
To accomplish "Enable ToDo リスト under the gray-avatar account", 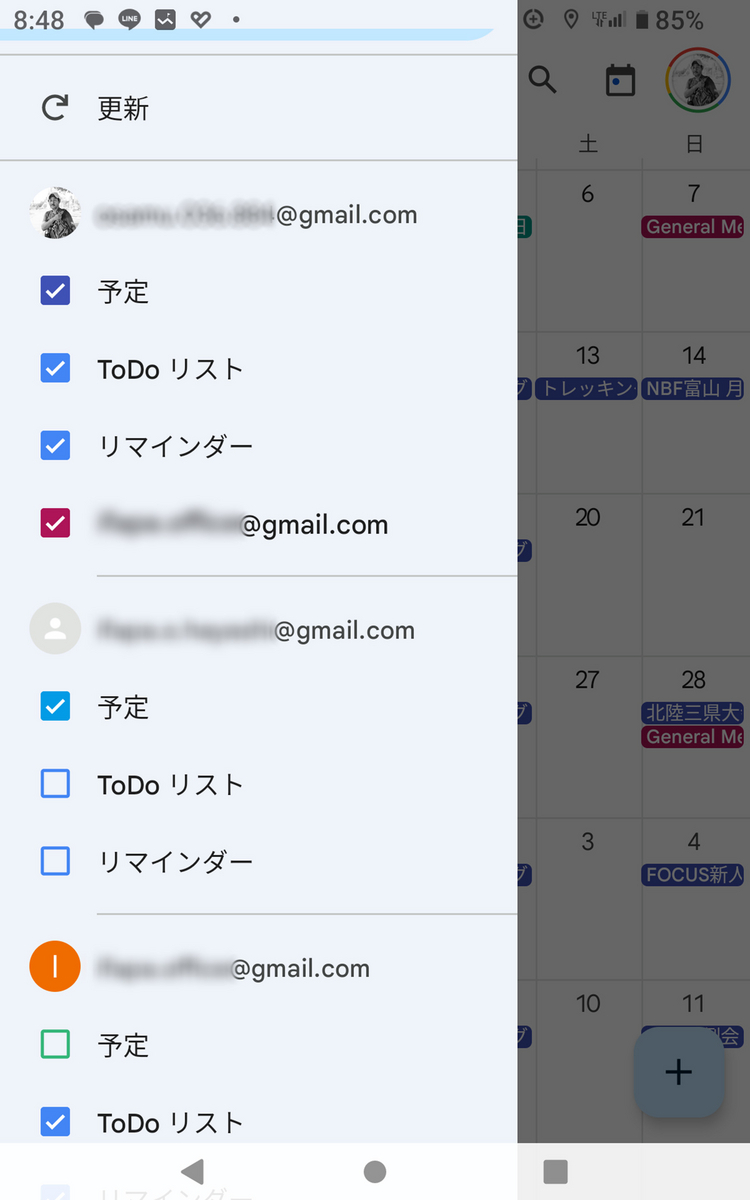I will [x=55, y=784].
